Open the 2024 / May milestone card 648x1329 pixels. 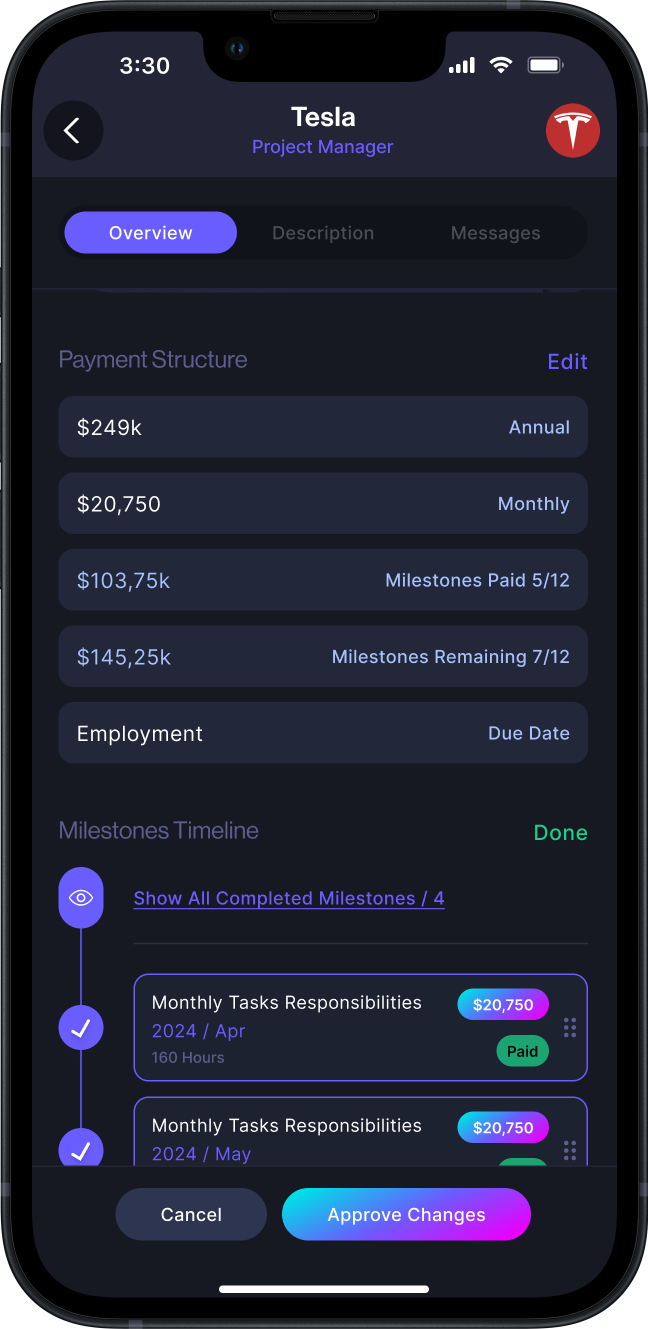[360, 1132]
